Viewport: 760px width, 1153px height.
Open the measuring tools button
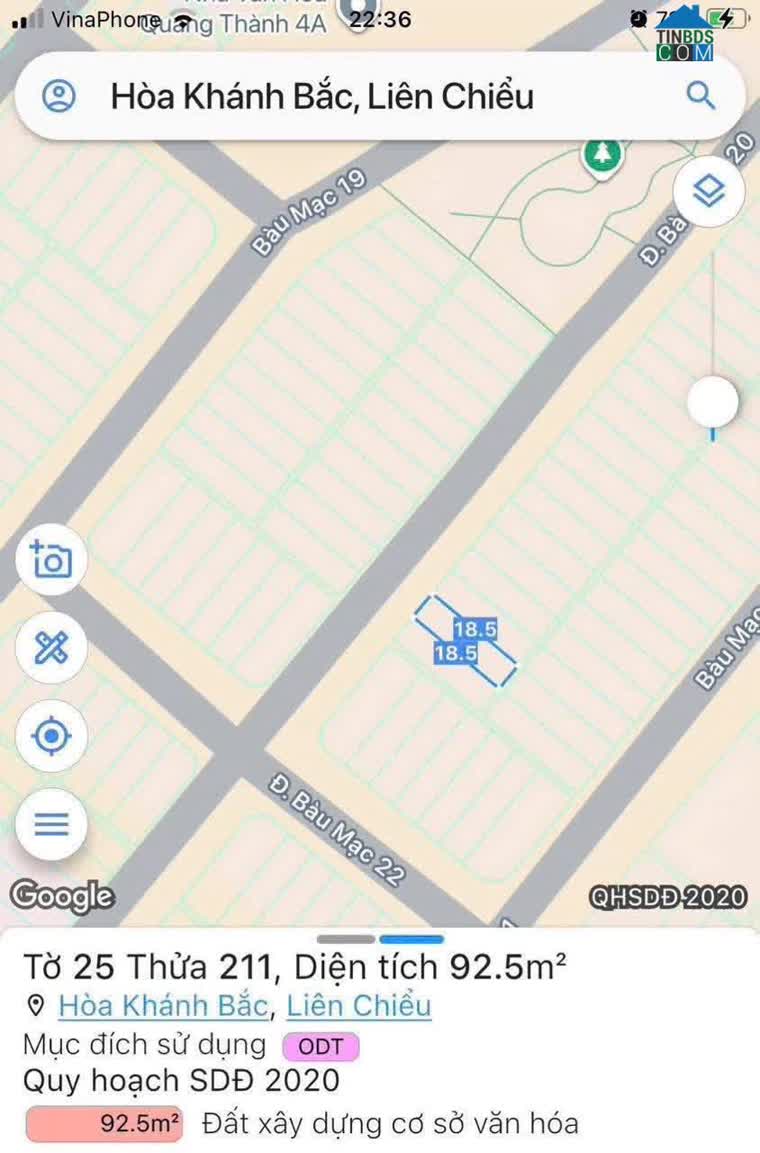(x=51, y=648)
